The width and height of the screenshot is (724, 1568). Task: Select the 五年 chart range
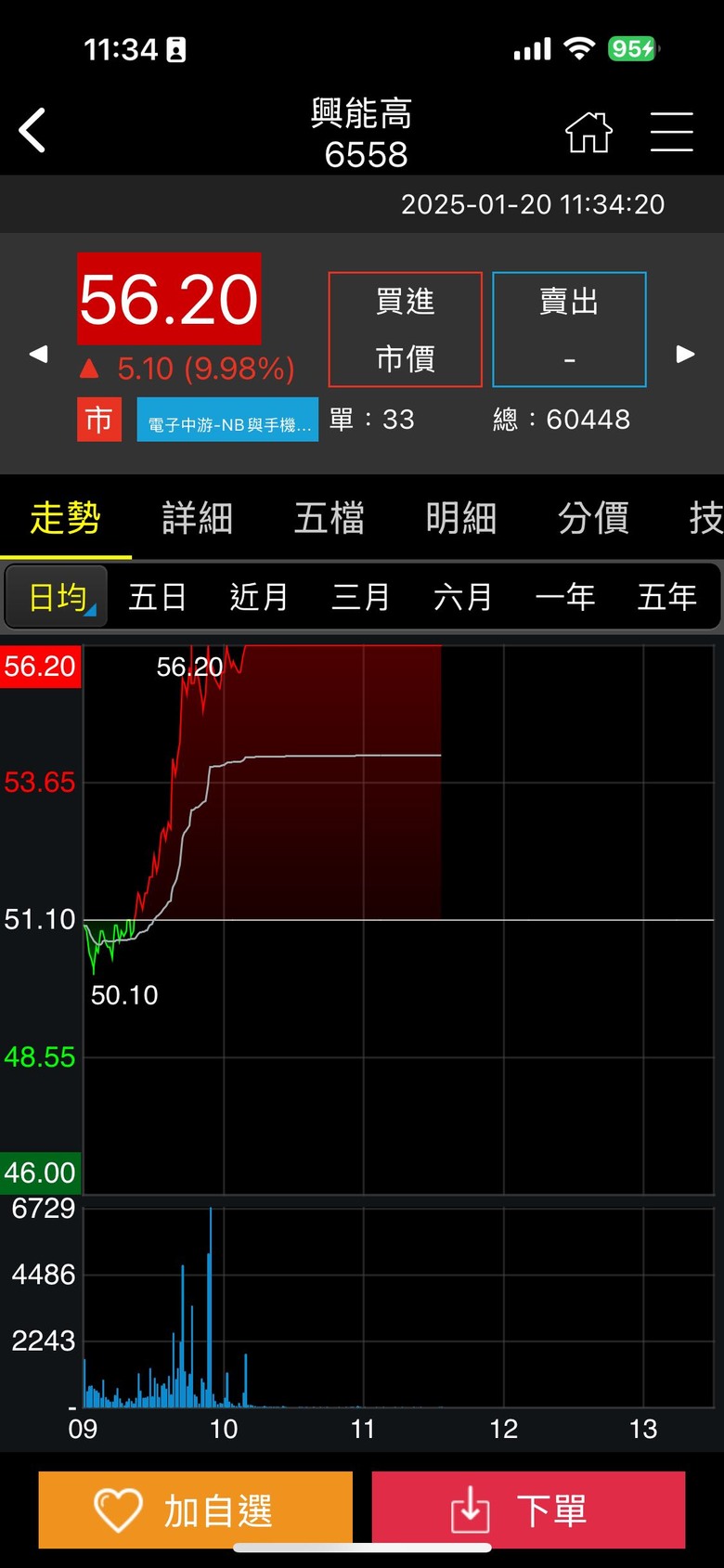(x=667, y=597)
